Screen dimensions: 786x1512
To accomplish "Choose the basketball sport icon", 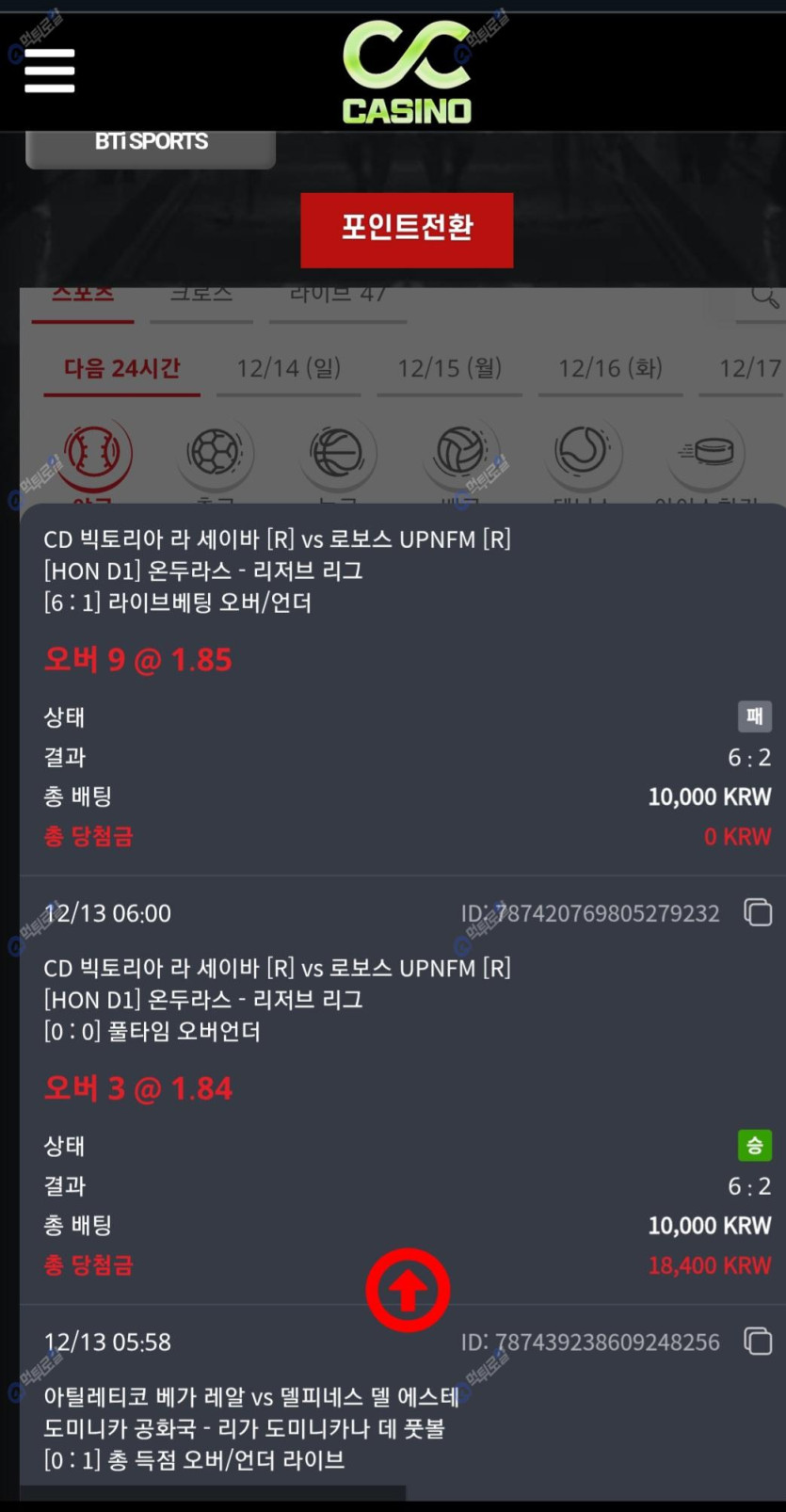I will [337, 454].
